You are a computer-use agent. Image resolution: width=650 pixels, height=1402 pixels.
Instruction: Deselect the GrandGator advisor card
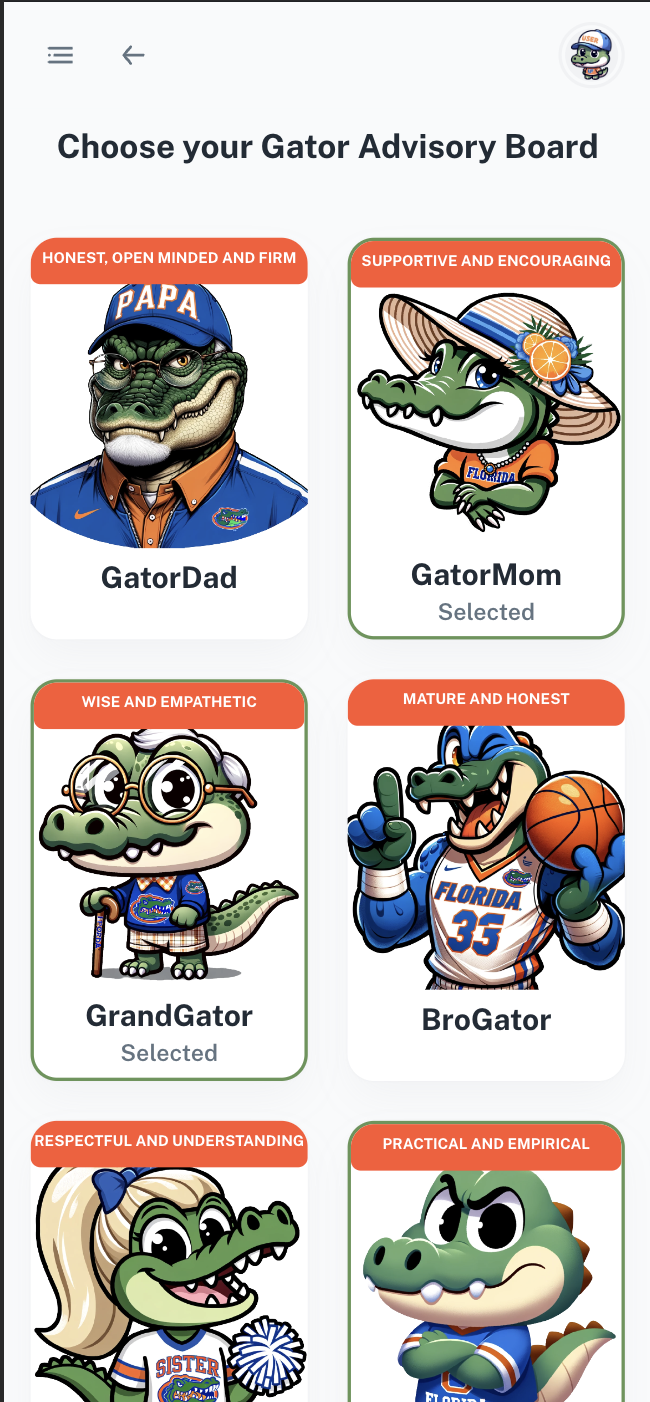(x=169, y=880)
